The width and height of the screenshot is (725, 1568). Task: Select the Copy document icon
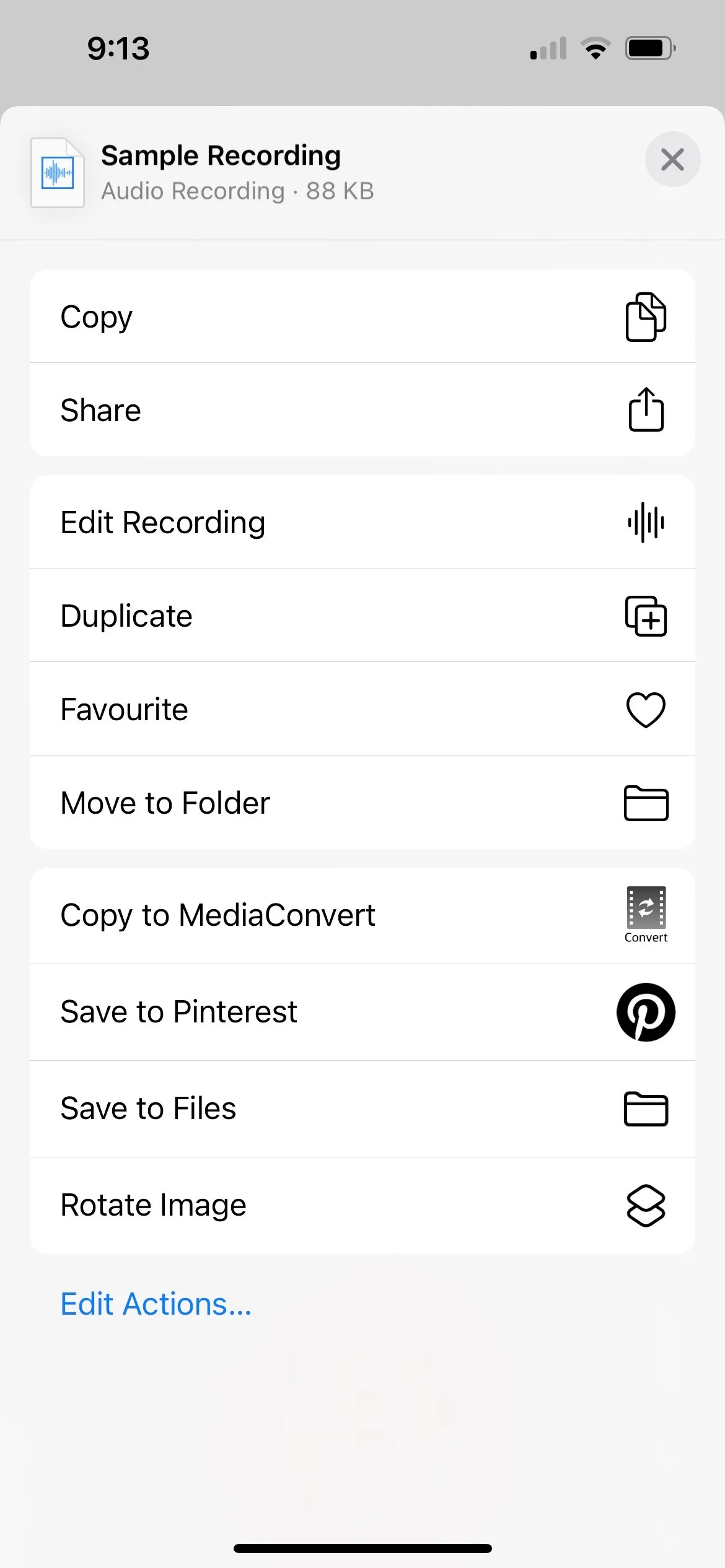tap(646, 316)
